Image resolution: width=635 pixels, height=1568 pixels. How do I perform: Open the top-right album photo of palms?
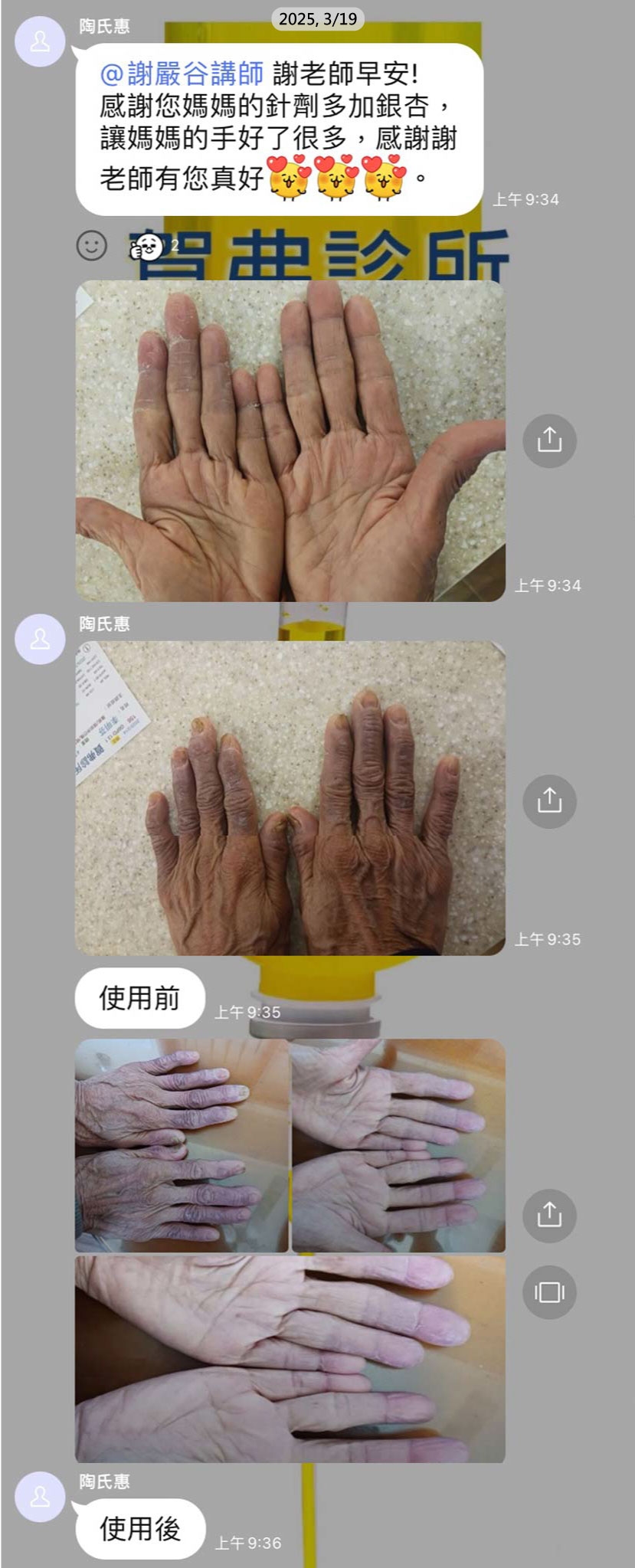click(x=398, y=1145)
